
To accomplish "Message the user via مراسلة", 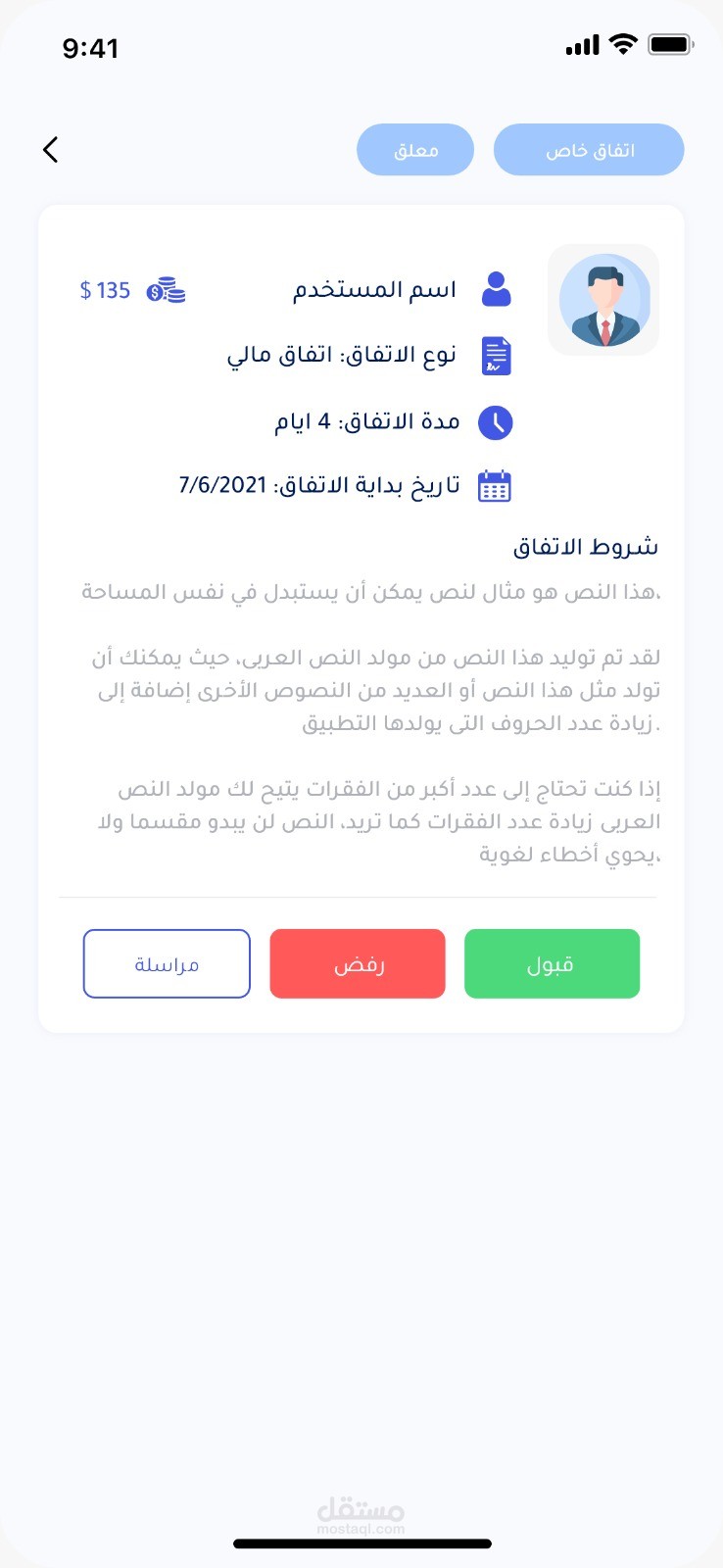I will [x=167, y=964].
